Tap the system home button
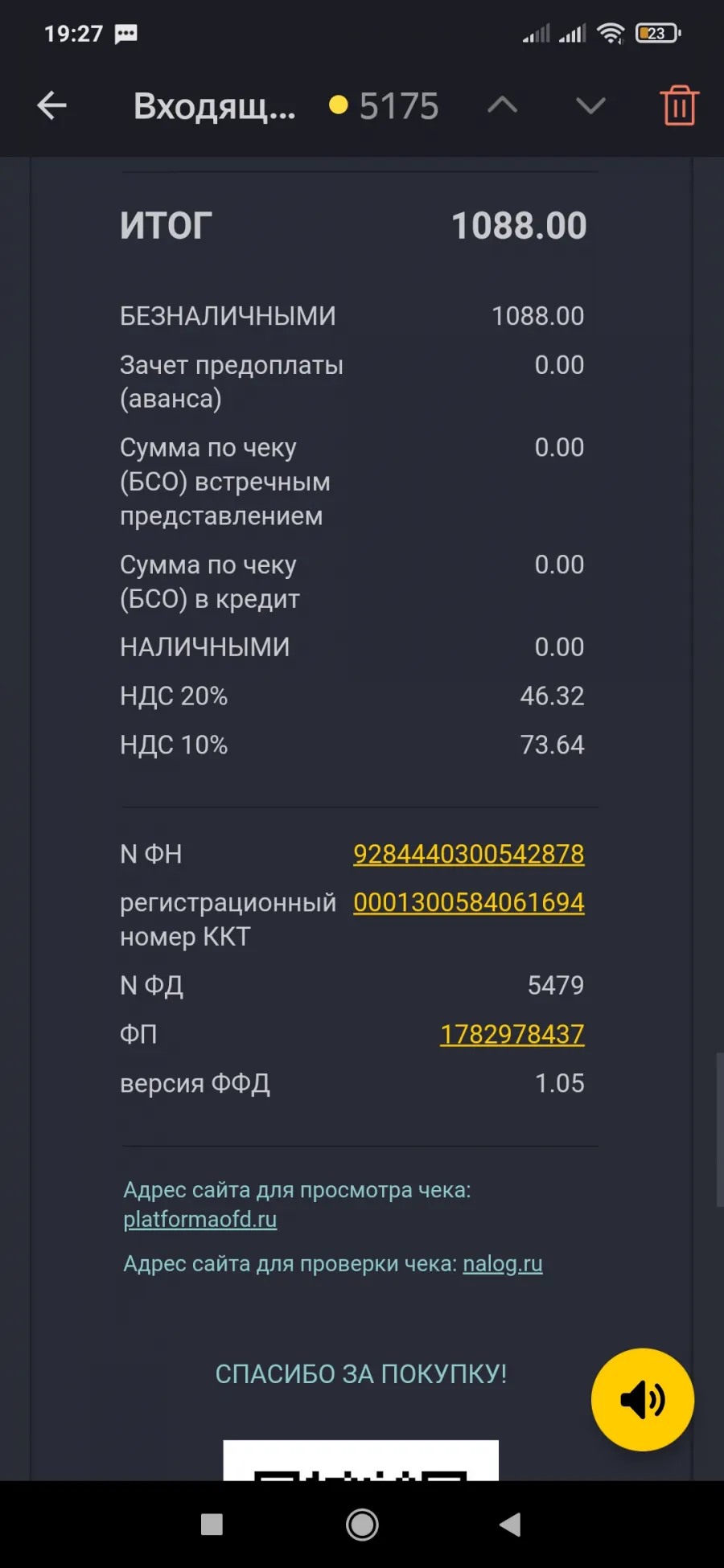Image resolution: width=724 pixels, height=1568 pixels. pyautogui.click(x=362, y=1525)
